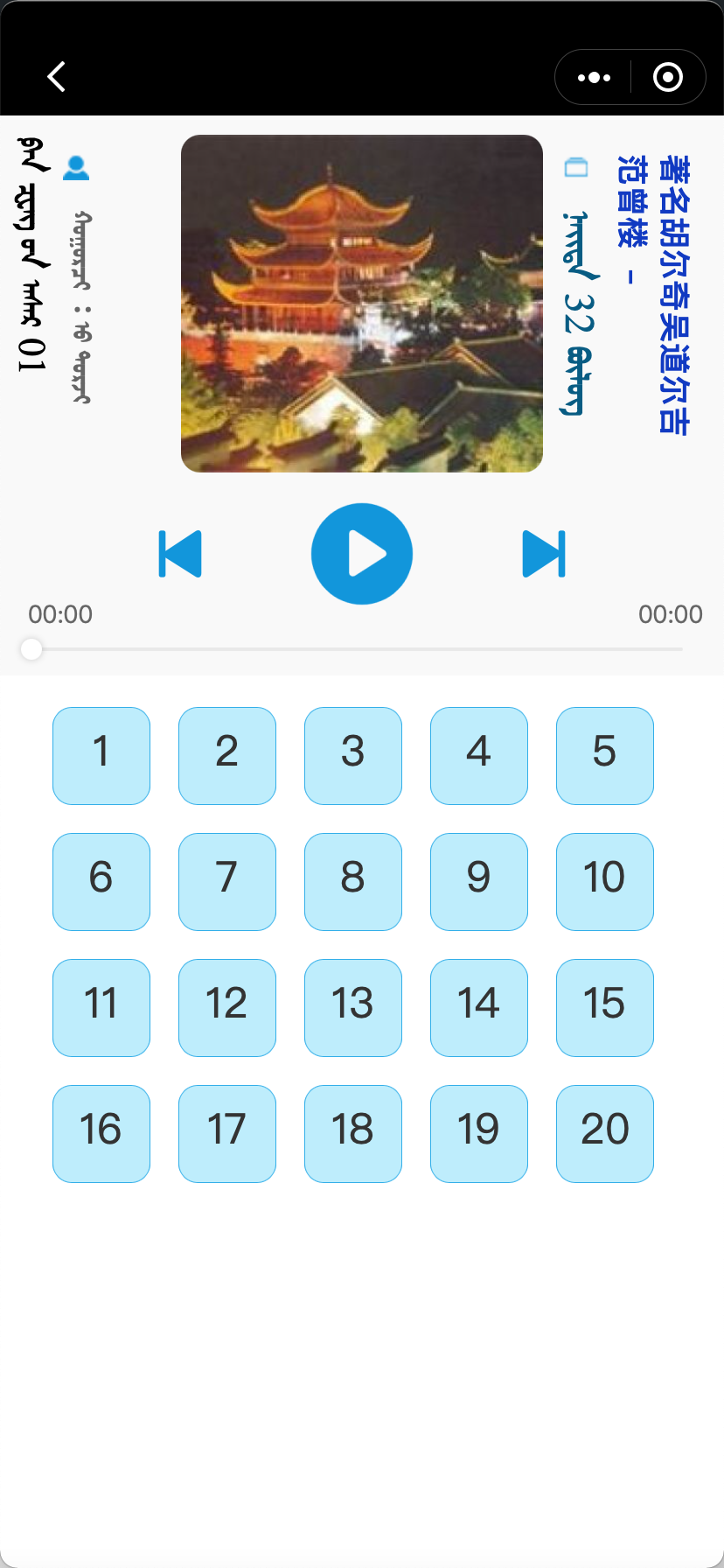
Task: Close the mini program with the circle button
Action: (668, 78)
